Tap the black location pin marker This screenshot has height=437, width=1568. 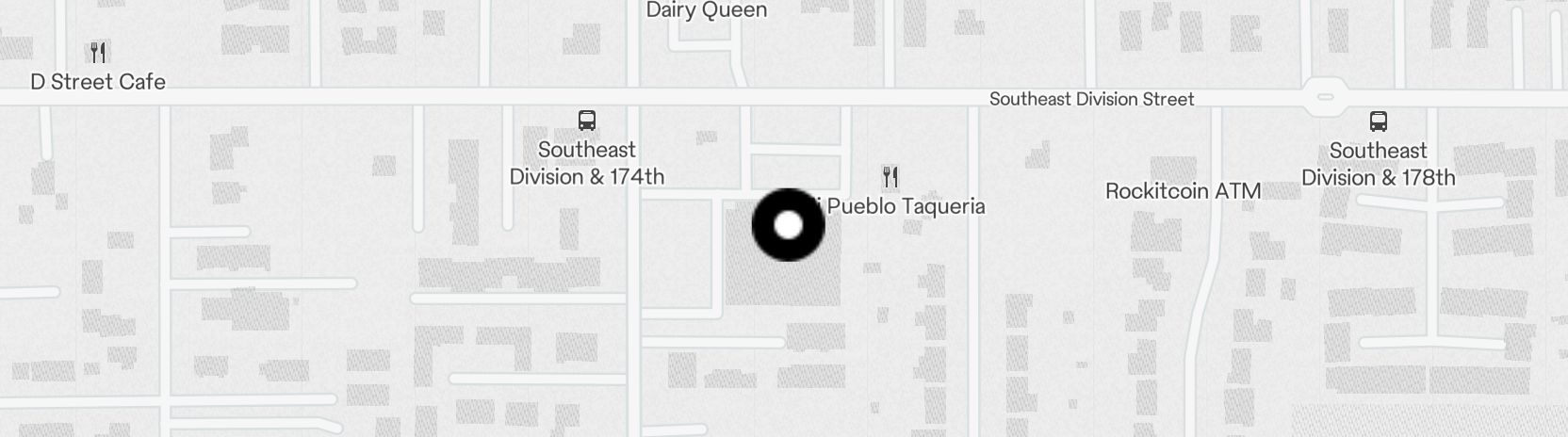pyautogui.click(x=789, y=225)
